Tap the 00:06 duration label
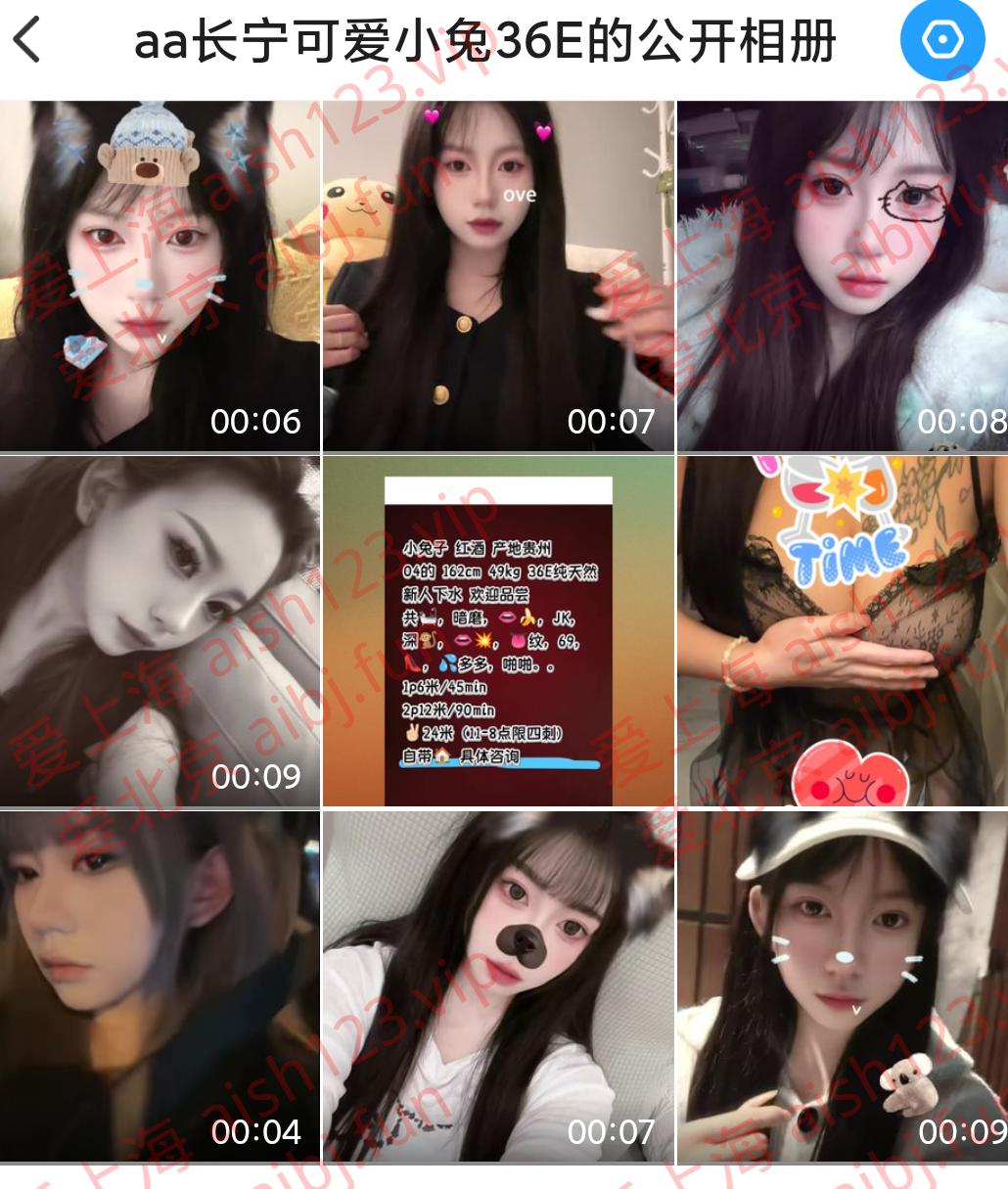This screenshot has height=1189, width=1008. click(x=256, y=422)
